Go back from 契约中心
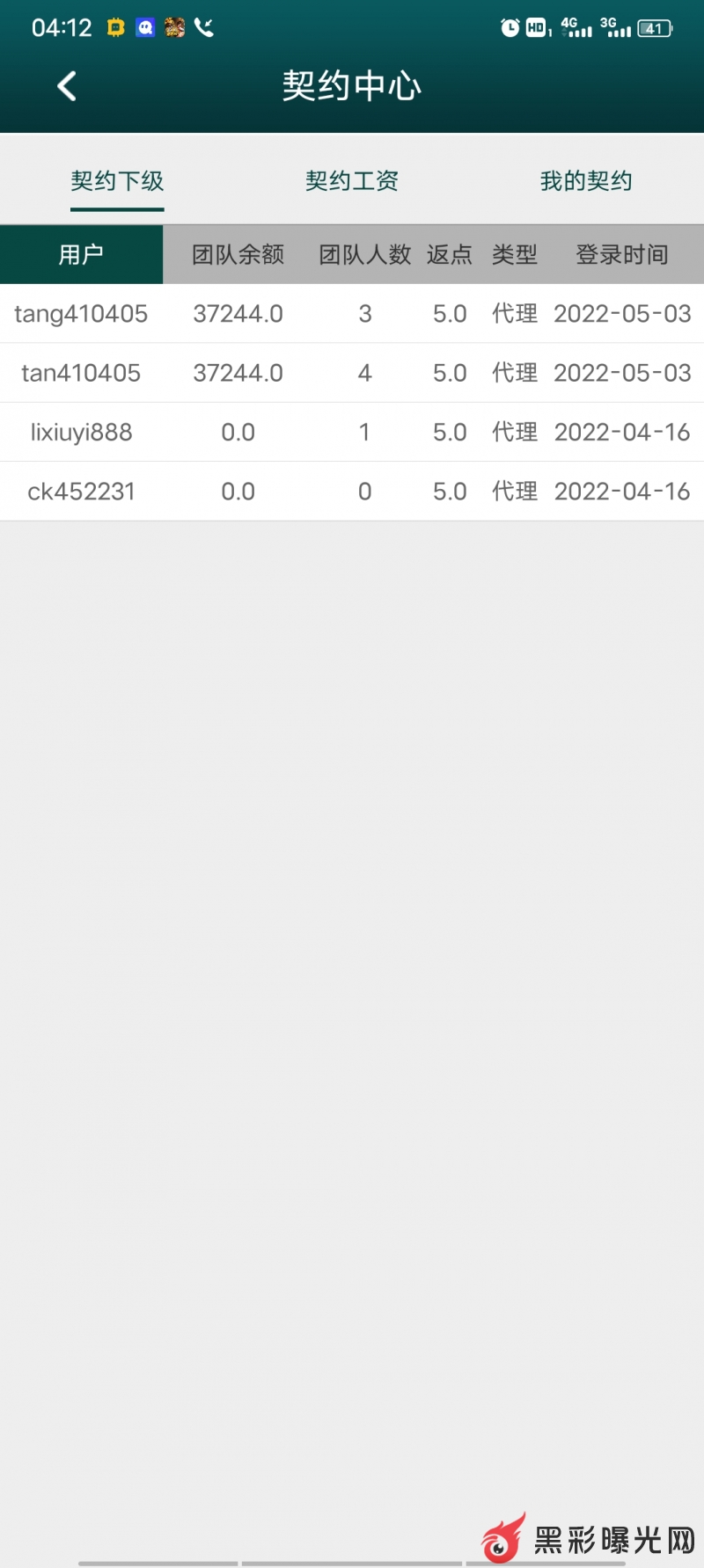704x1568 pixels. [x=67, y=86]
